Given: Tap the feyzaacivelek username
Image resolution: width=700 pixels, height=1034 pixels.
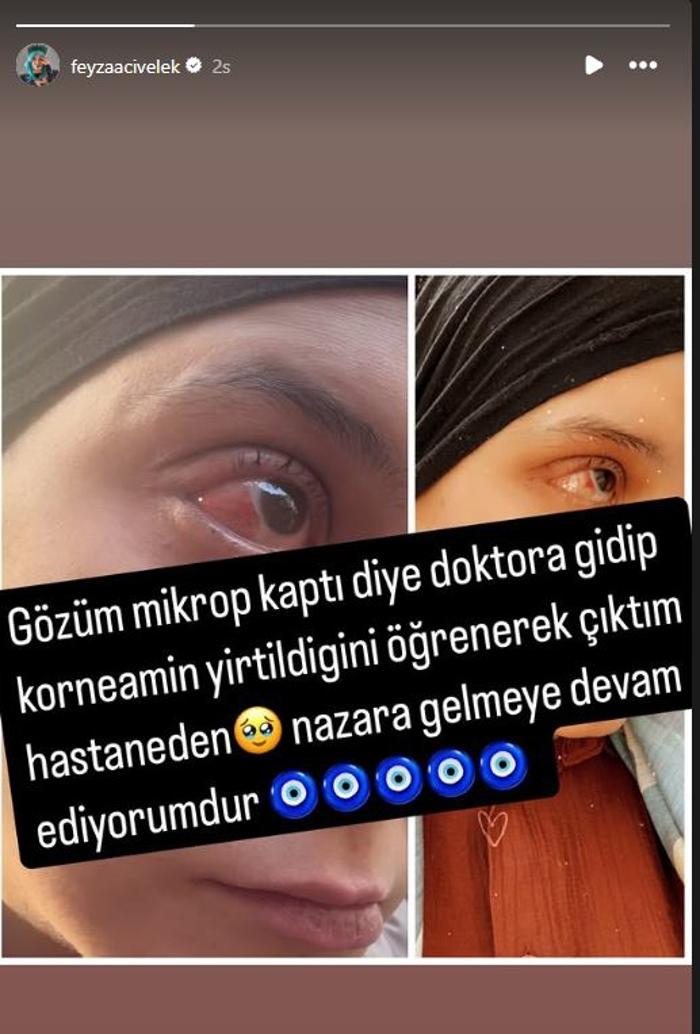Looking at the screenshot, I should pos(124,66).
